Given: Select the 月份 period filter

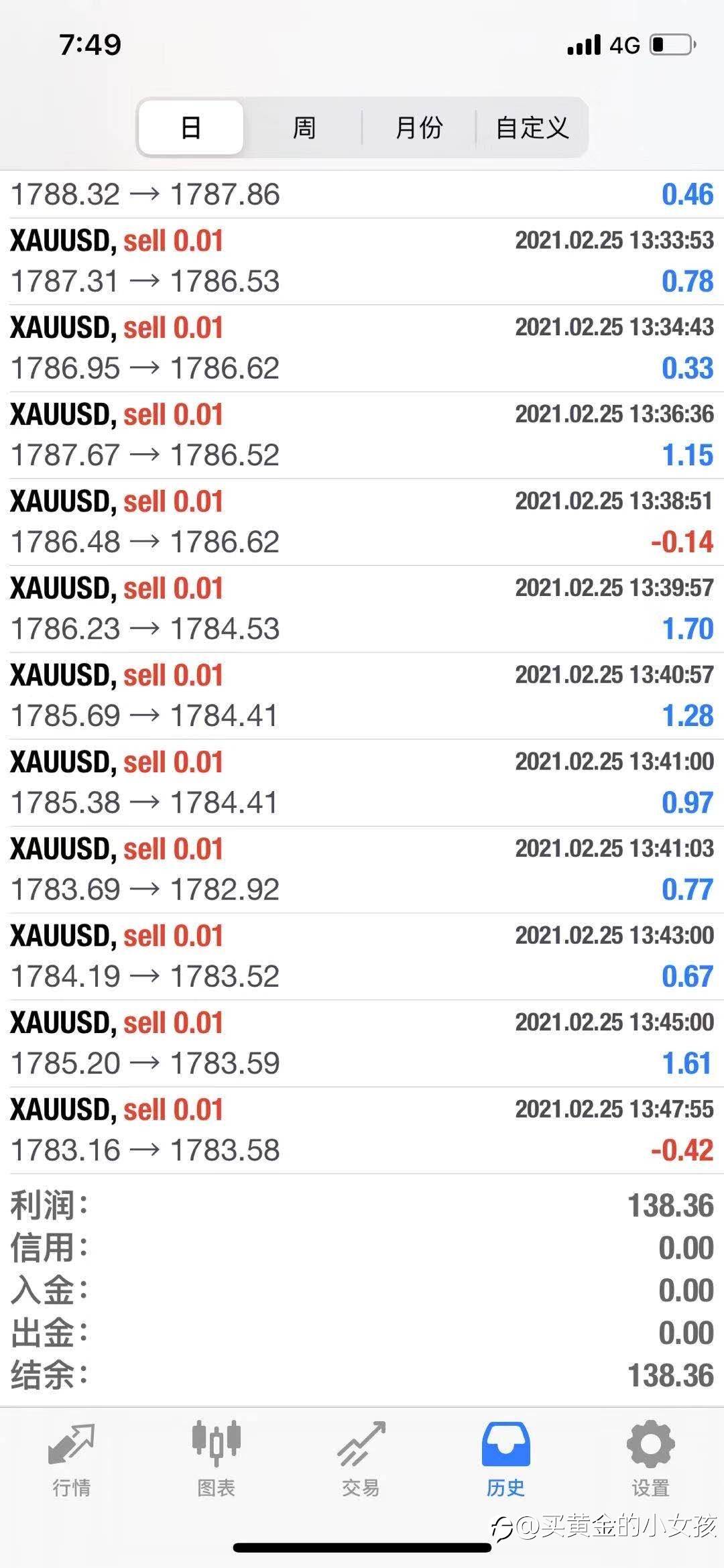Looking at the screenshot, I should [x=419, y=127].
